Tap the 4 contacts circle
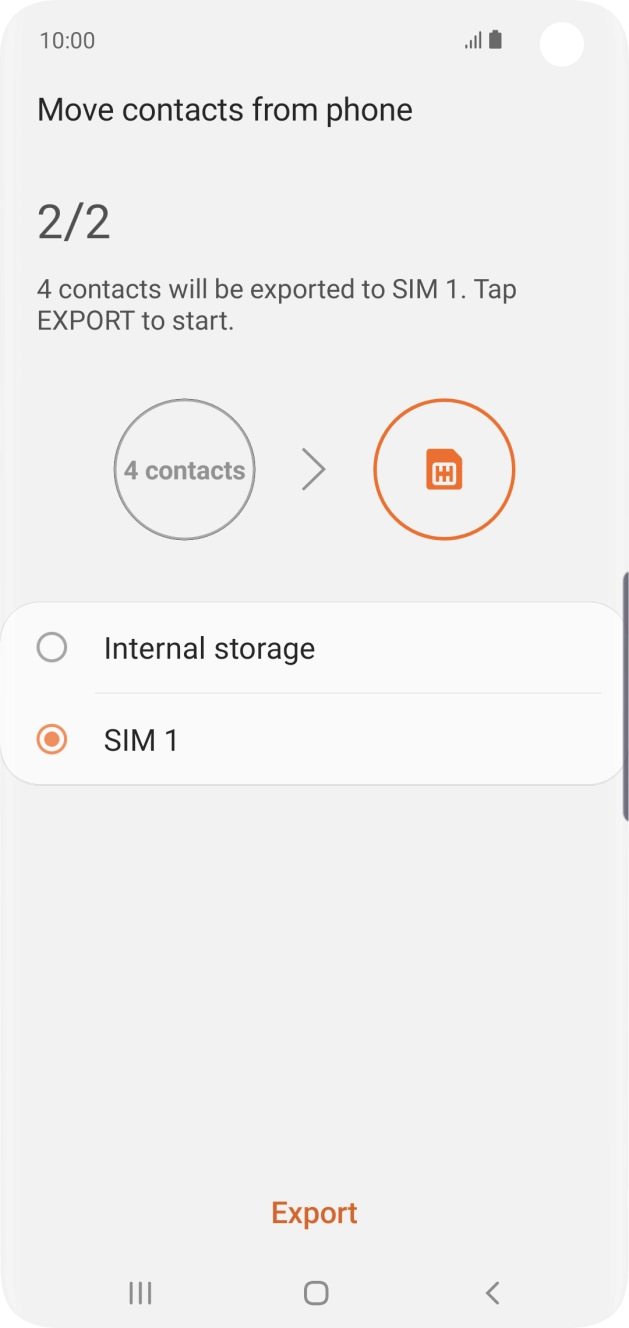629x1328 pixels. [x=185, y=470]
